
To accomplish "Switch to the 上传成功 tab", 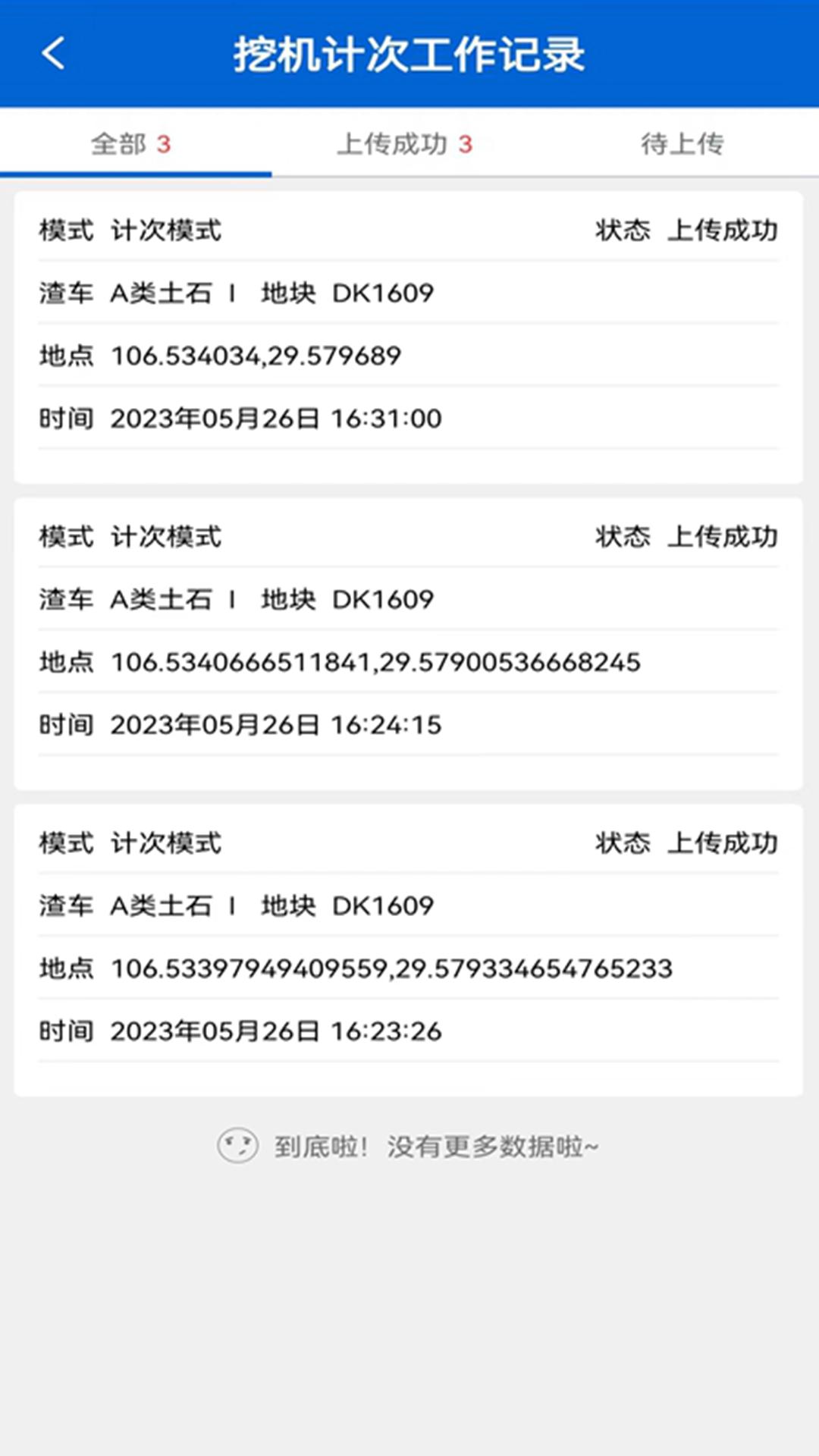I will pos(405,143).
